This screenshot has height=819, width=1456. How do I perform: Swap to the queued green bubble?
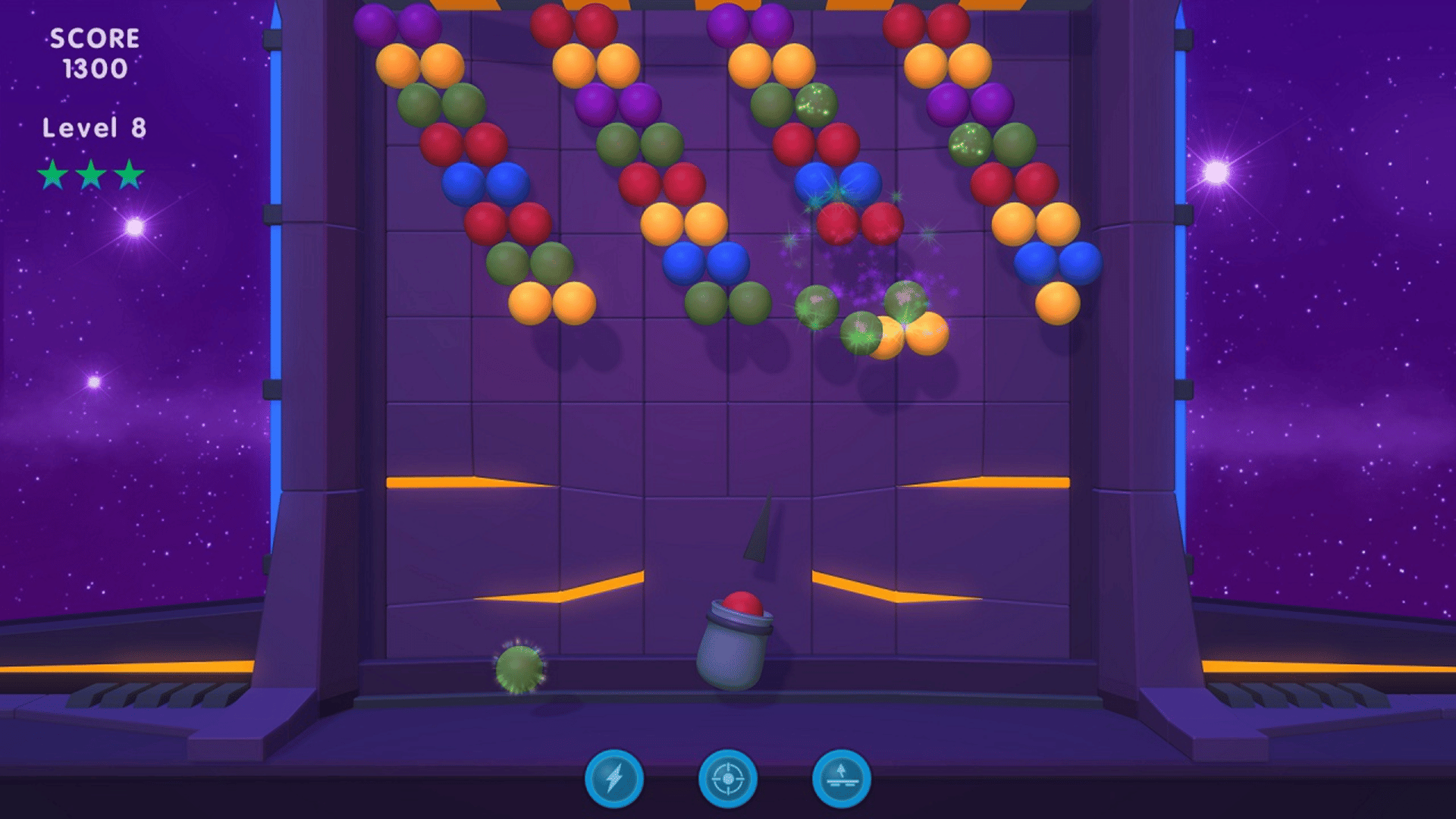(519, 669)
